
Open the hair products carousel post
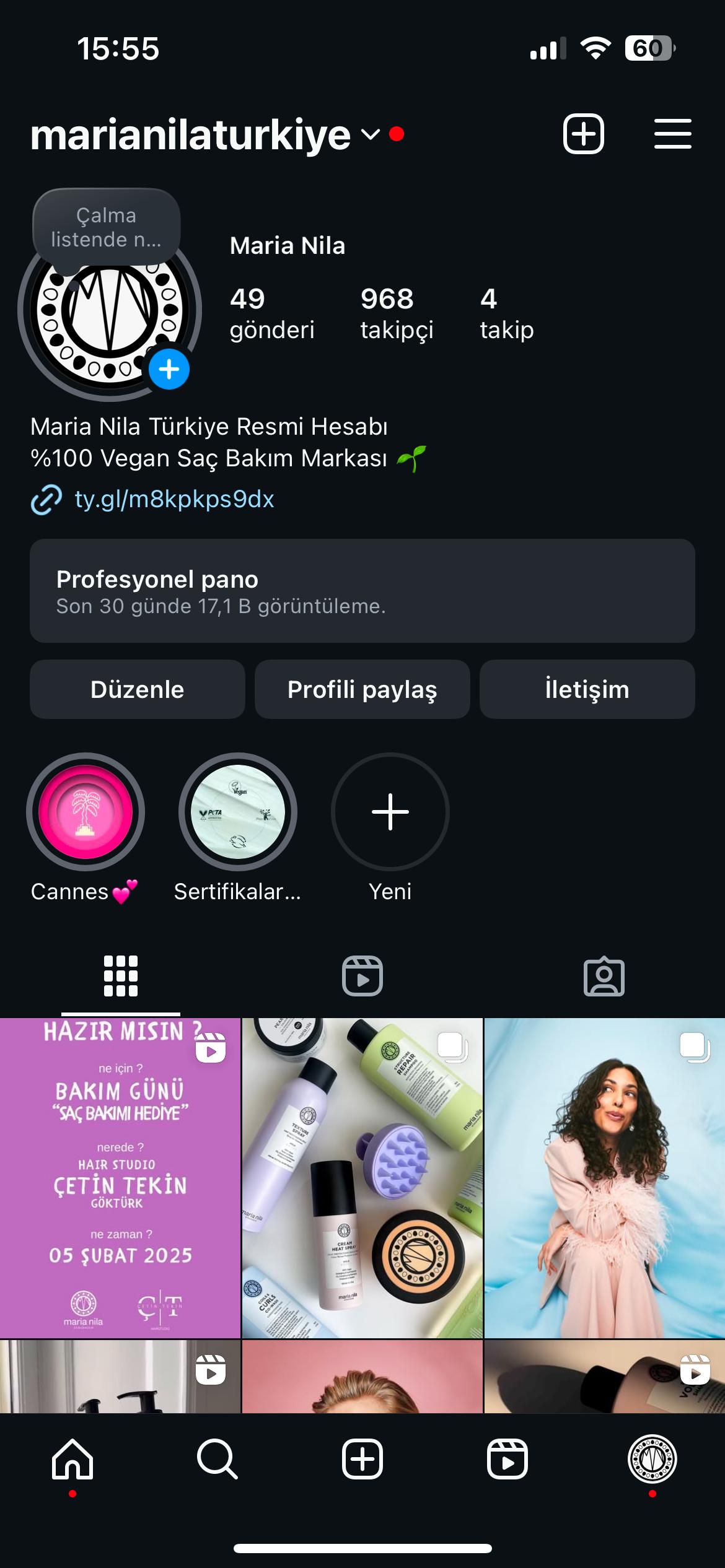click(362, 1178)
